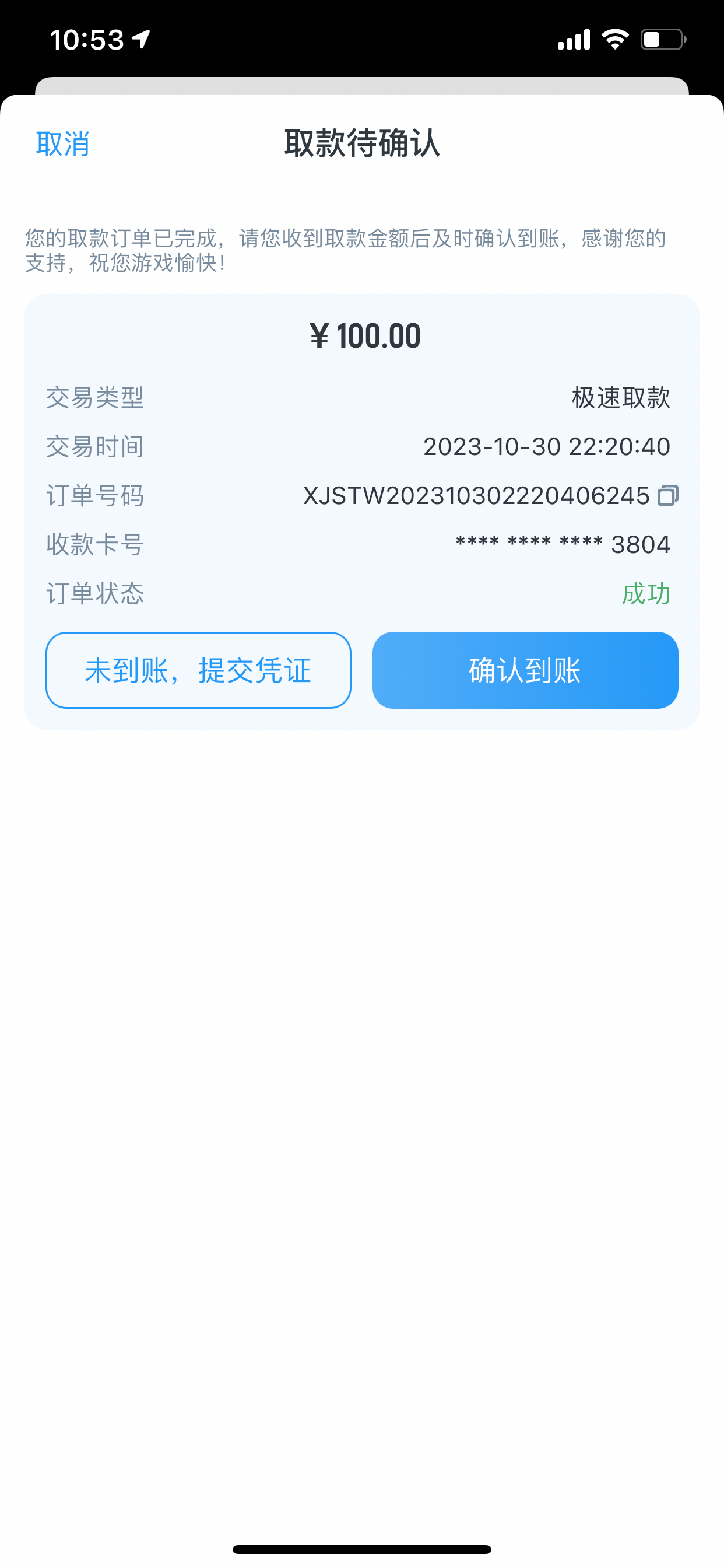
Task: Select 未到账，提交凭证 to submit proof
Action: 198,670
